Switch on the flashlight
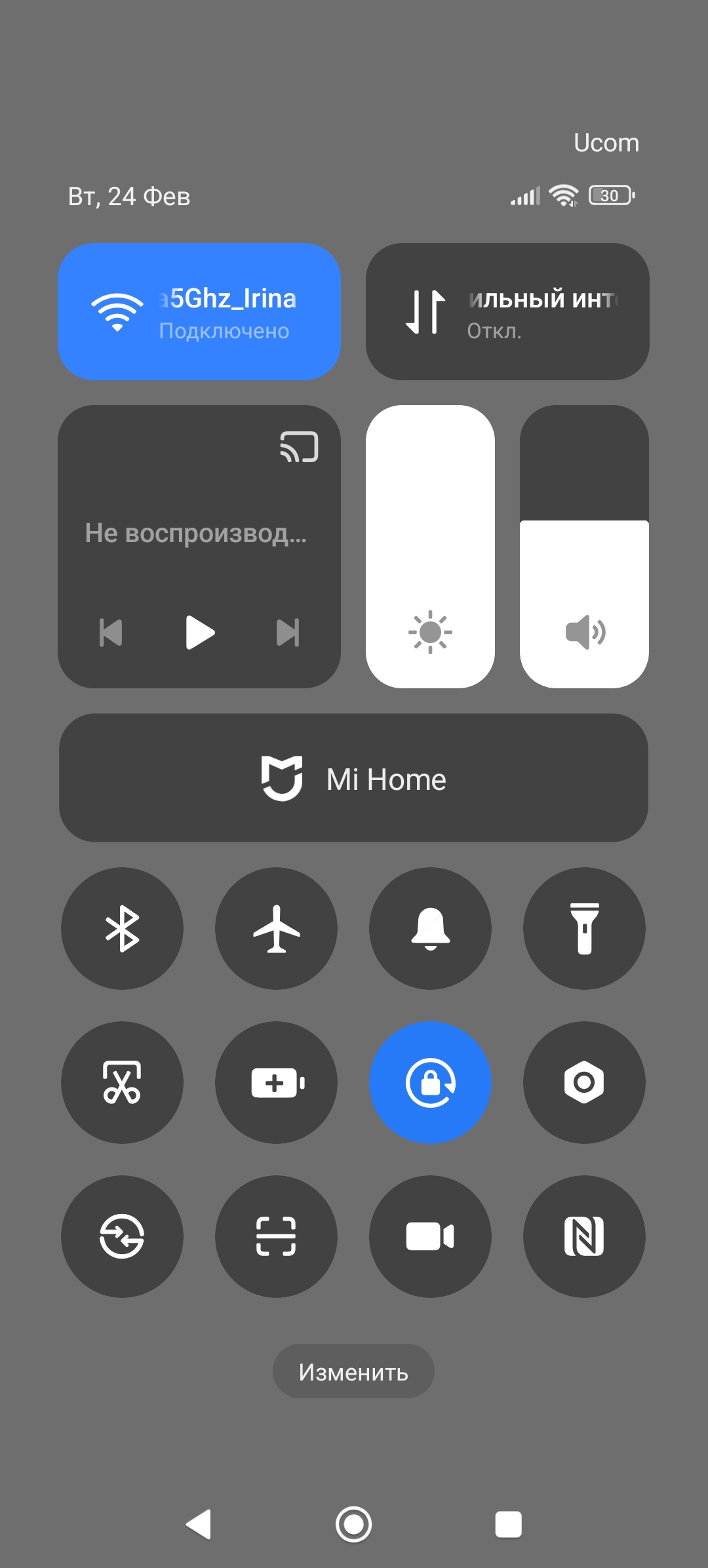 click(584, 928)
